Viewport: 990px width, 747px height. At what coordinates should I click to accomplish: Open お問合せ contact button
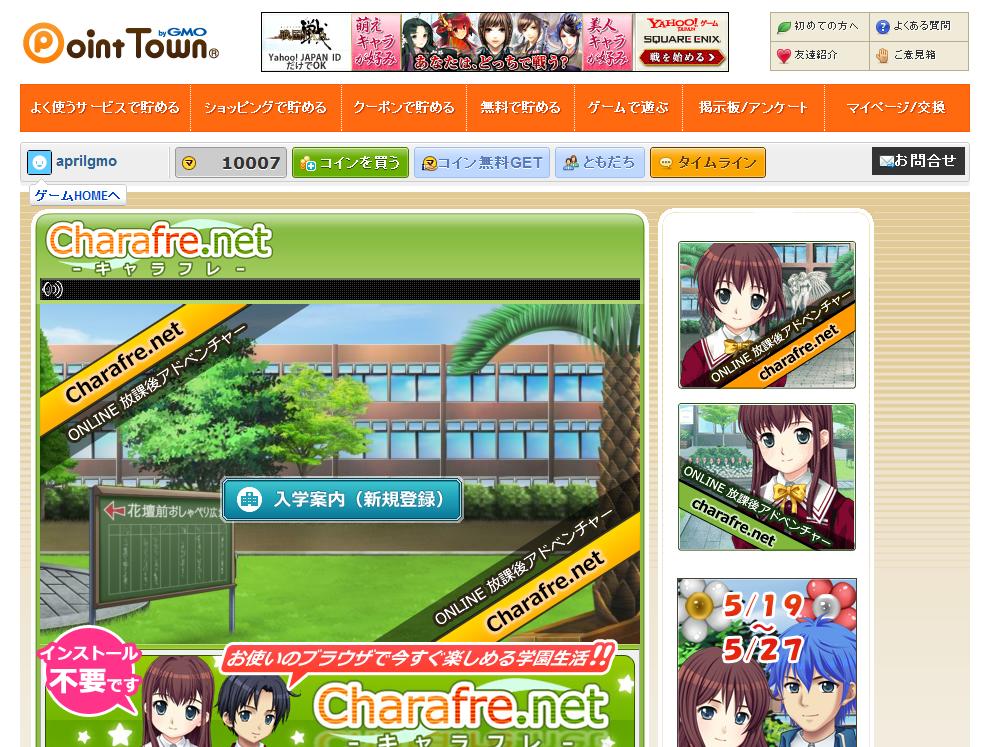[x=917, y=161]
